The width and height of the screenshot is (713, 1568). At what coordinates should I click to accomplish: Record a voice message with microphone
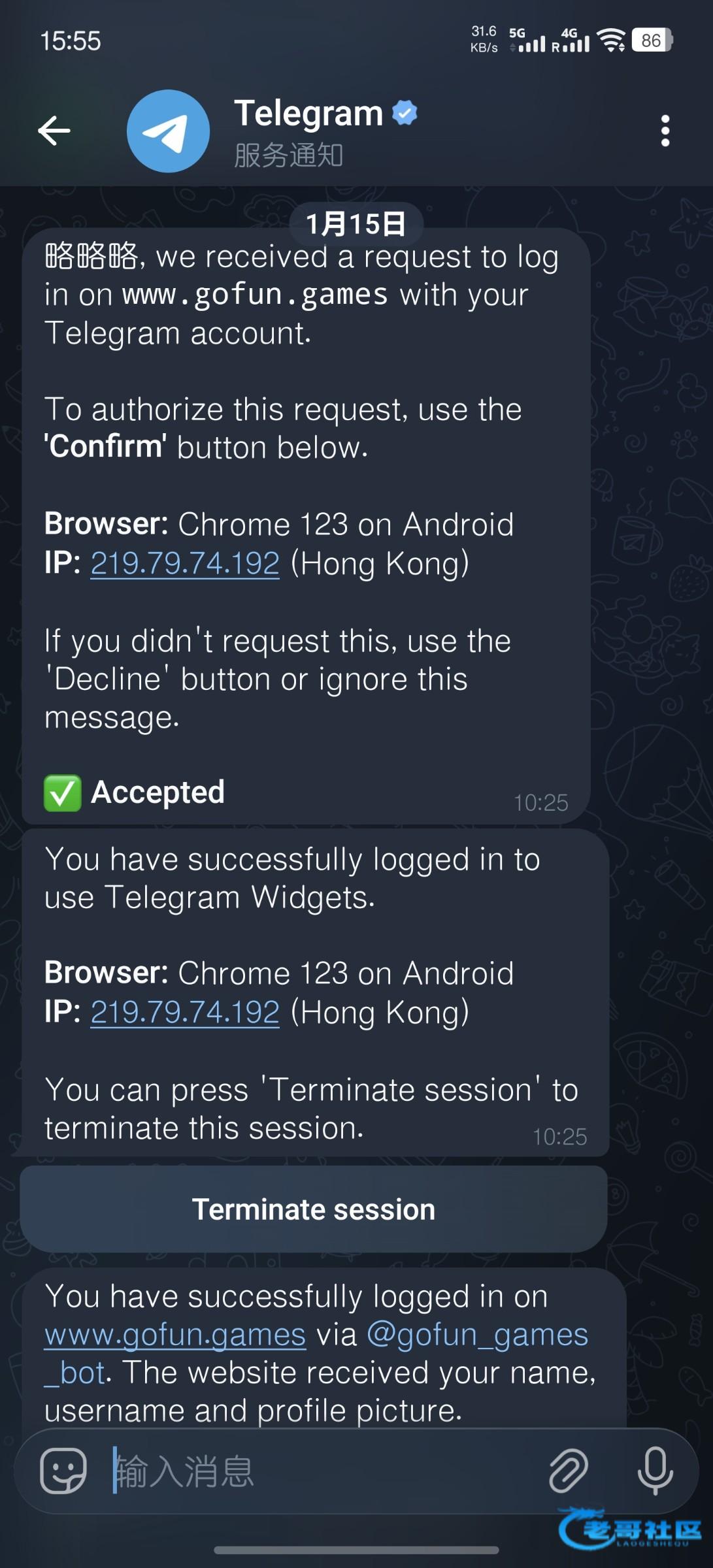pyautogui.click(x=655, y=1471)
